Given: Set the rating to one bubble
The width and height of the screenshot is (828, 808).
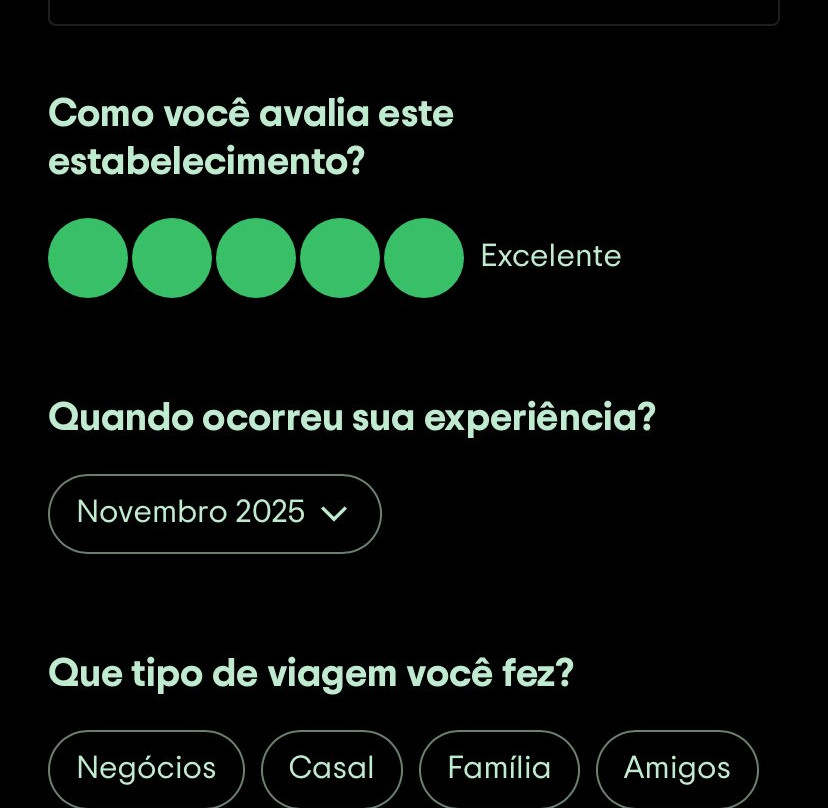Looking at the screenshot, I should coord(88,258).
